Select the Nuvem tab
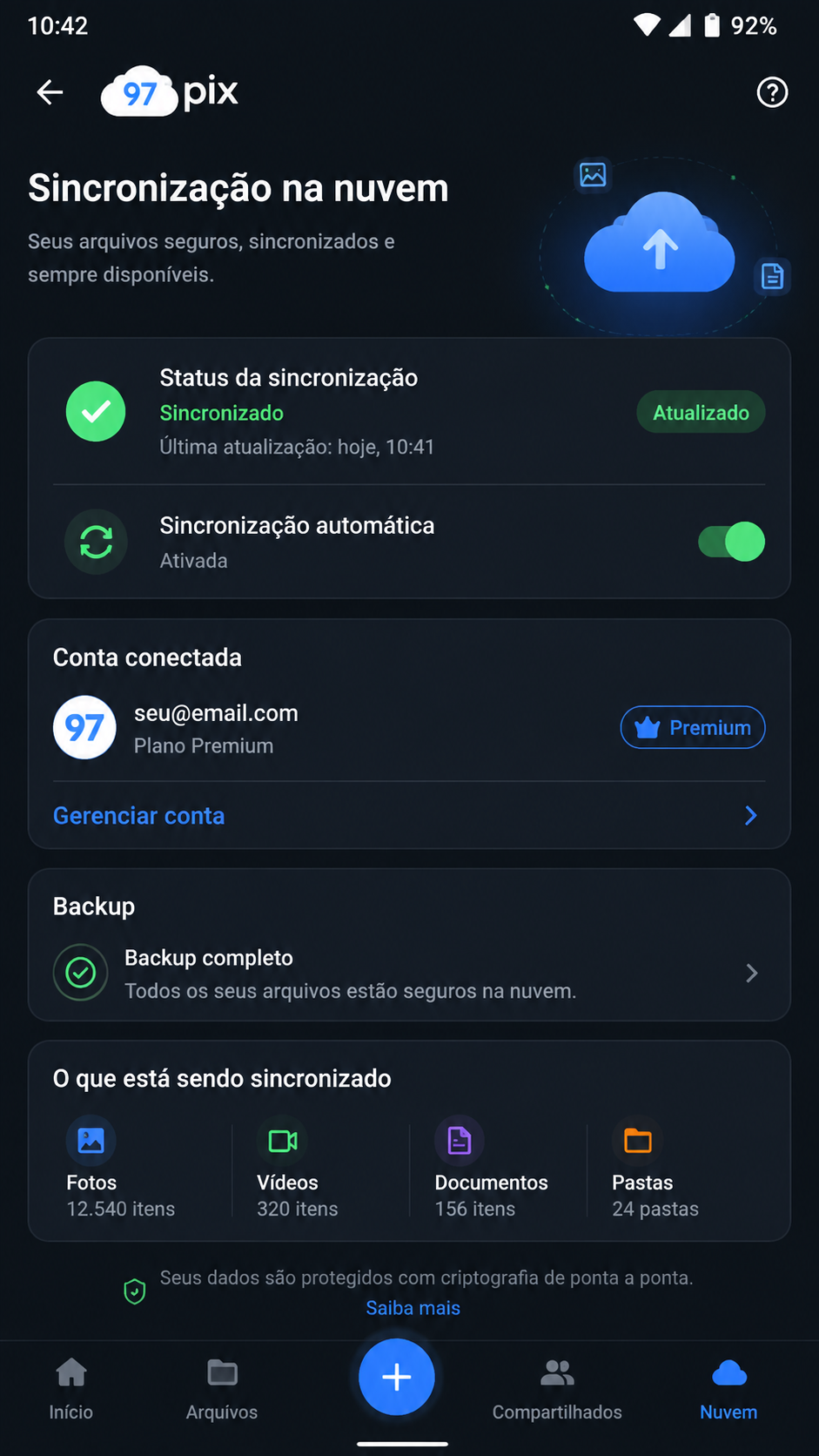The image size is (819, 1456). click(x=728, y=1390)
